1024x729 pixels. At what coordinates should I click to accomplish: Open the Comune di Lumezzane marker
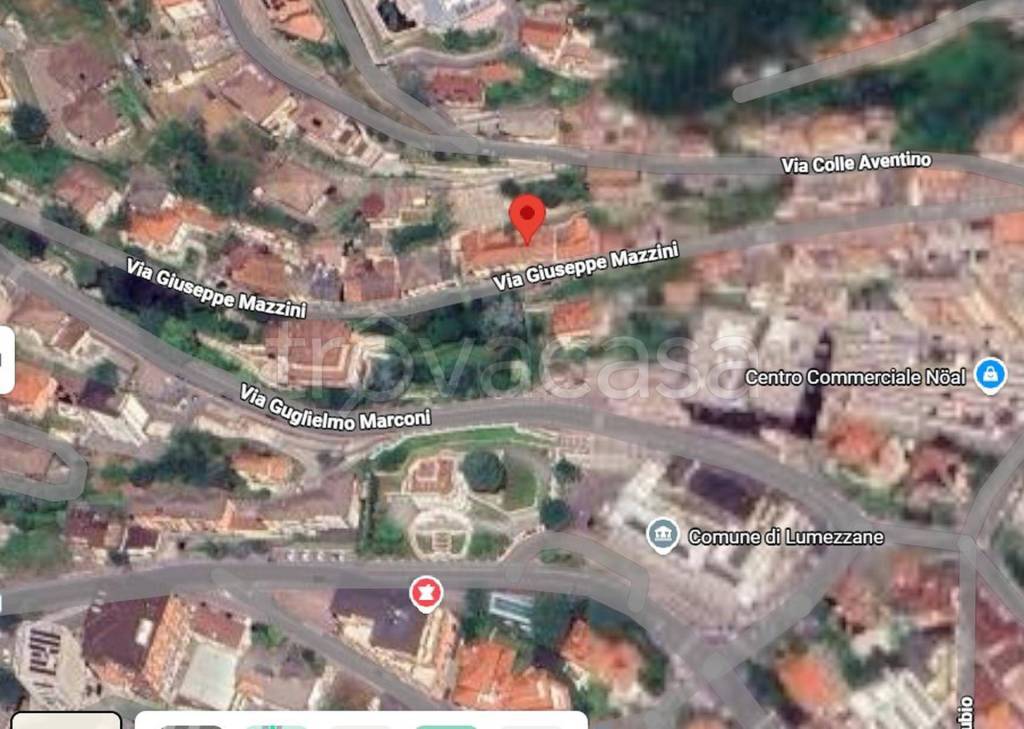(x=663, y=536)
